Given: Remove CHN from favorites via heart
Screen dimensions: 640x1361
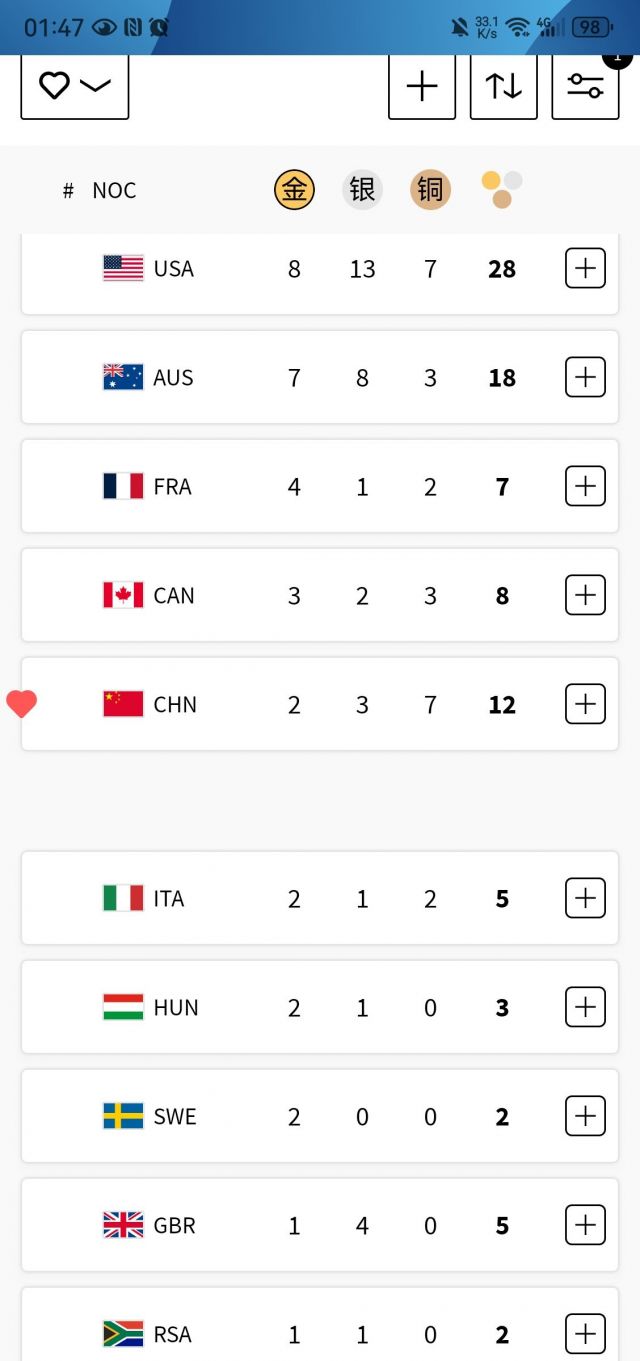Looking at the screenshot, I should point(21,704).
